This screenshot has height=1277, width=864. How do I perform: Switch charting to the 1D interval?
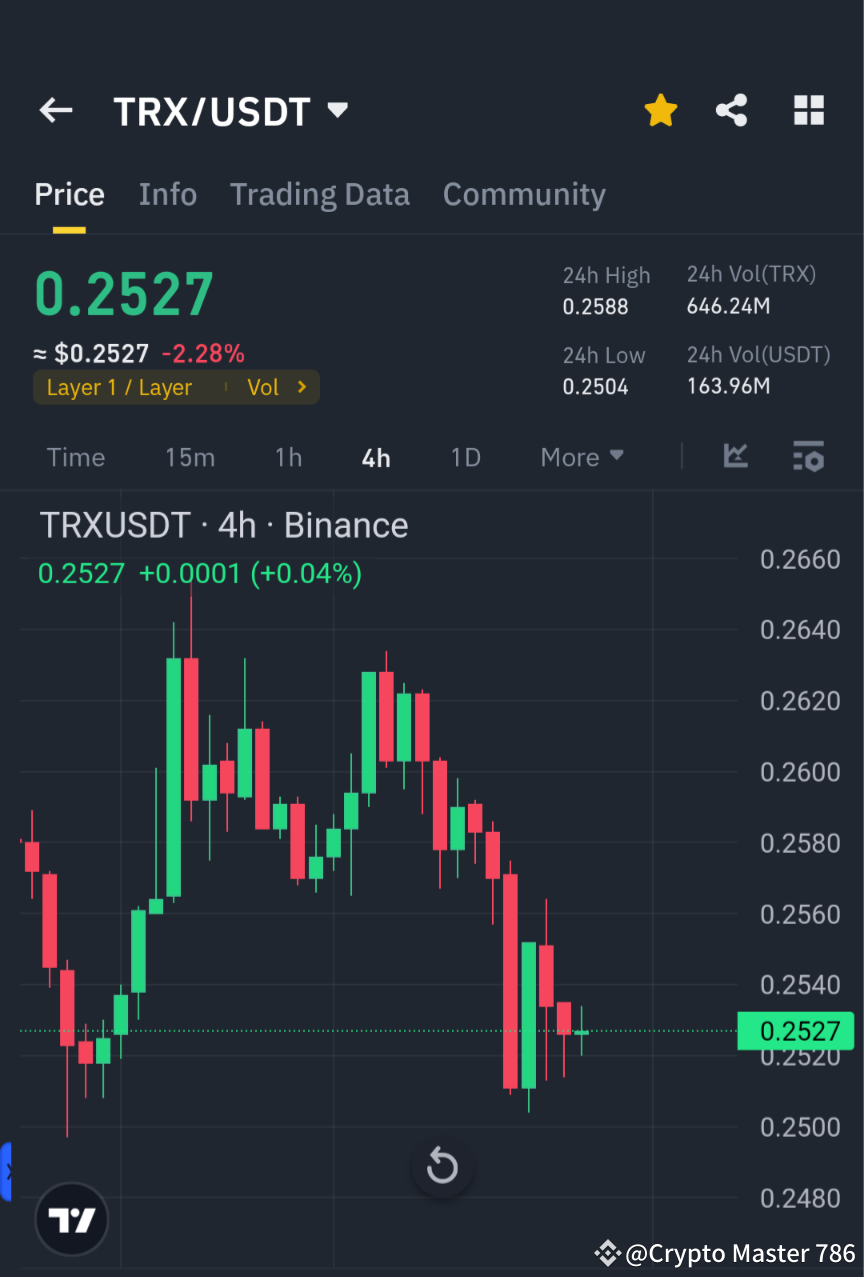click(466, 457)
